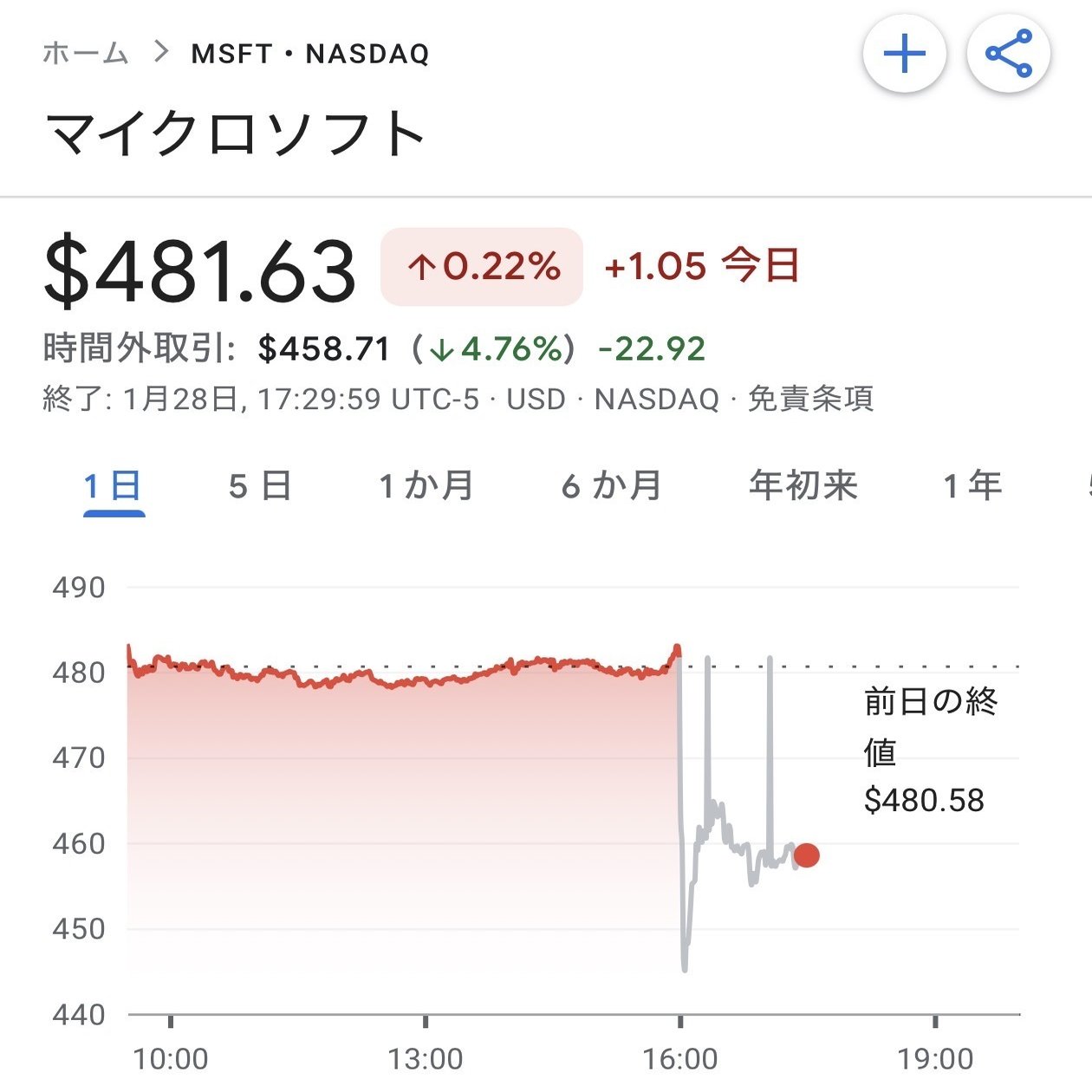Go to ホーム breadcrumb link

point(86,54)
